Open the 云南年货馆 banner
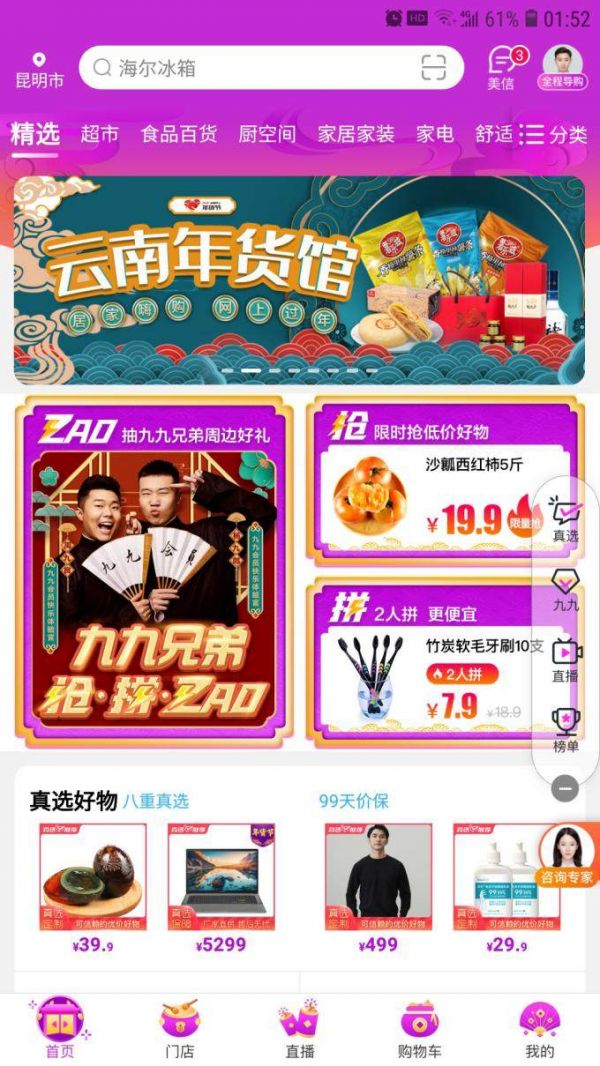Image resolution: width=600 pixels, height=1066 pixels. (x=299, y=280)
